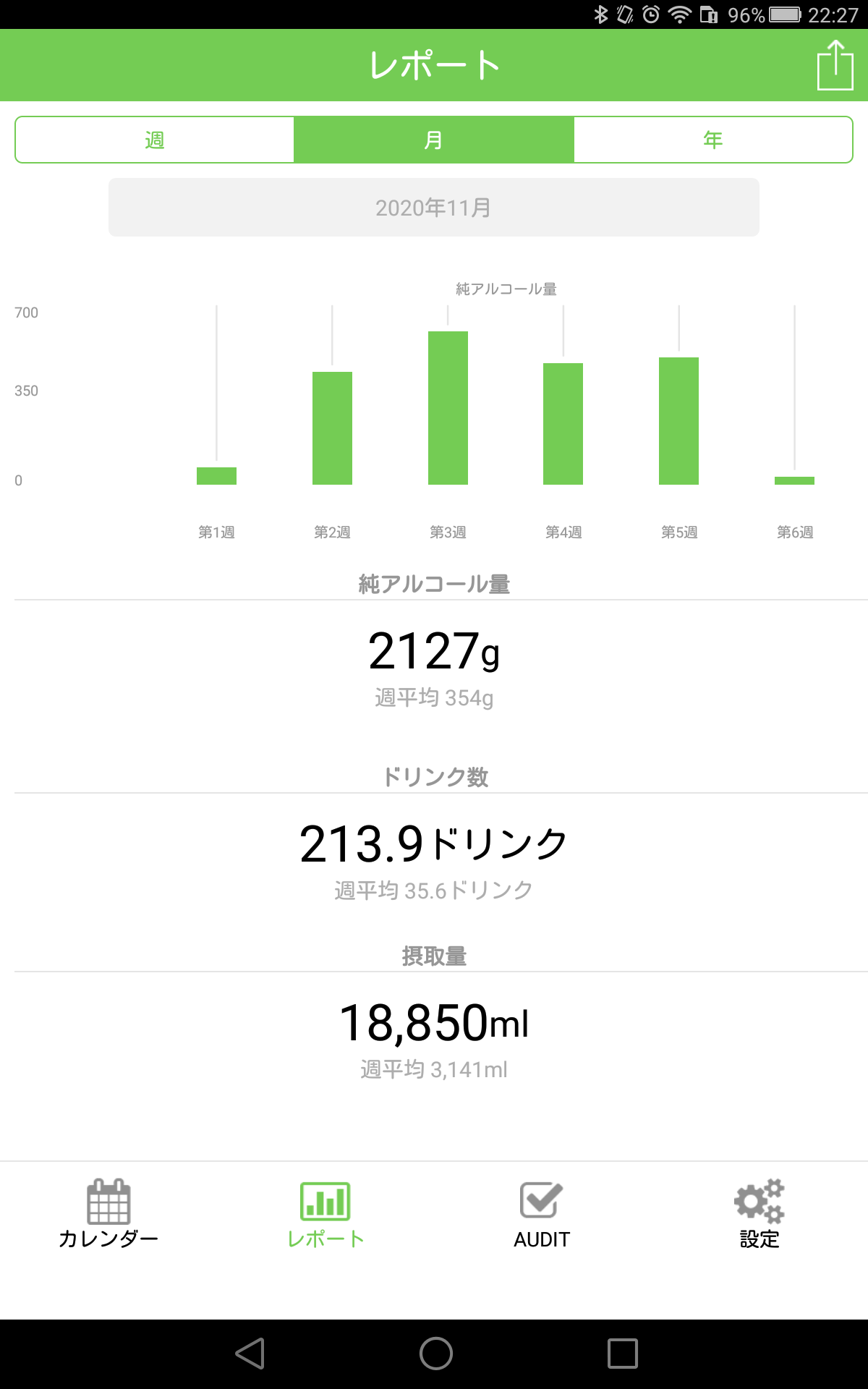Image resolution: width=868 pixels, height=1389 pixels.
Task: Share the report via the top-right icon
Action: (x=835, y=65)
